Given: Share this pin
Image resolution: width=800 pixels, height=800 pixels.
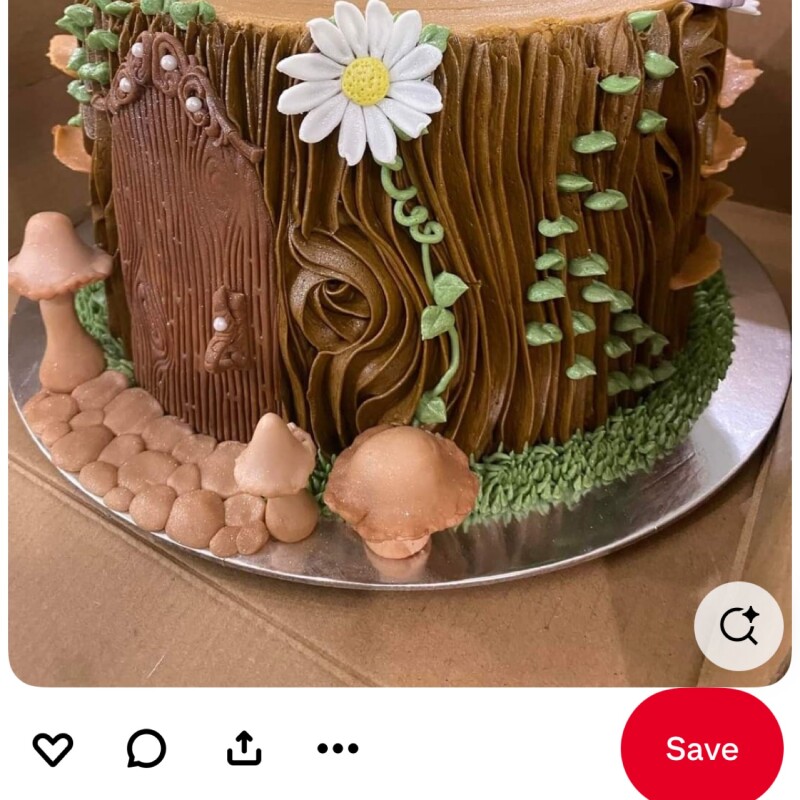Looking at the screenshot, I should click(244, 748).
